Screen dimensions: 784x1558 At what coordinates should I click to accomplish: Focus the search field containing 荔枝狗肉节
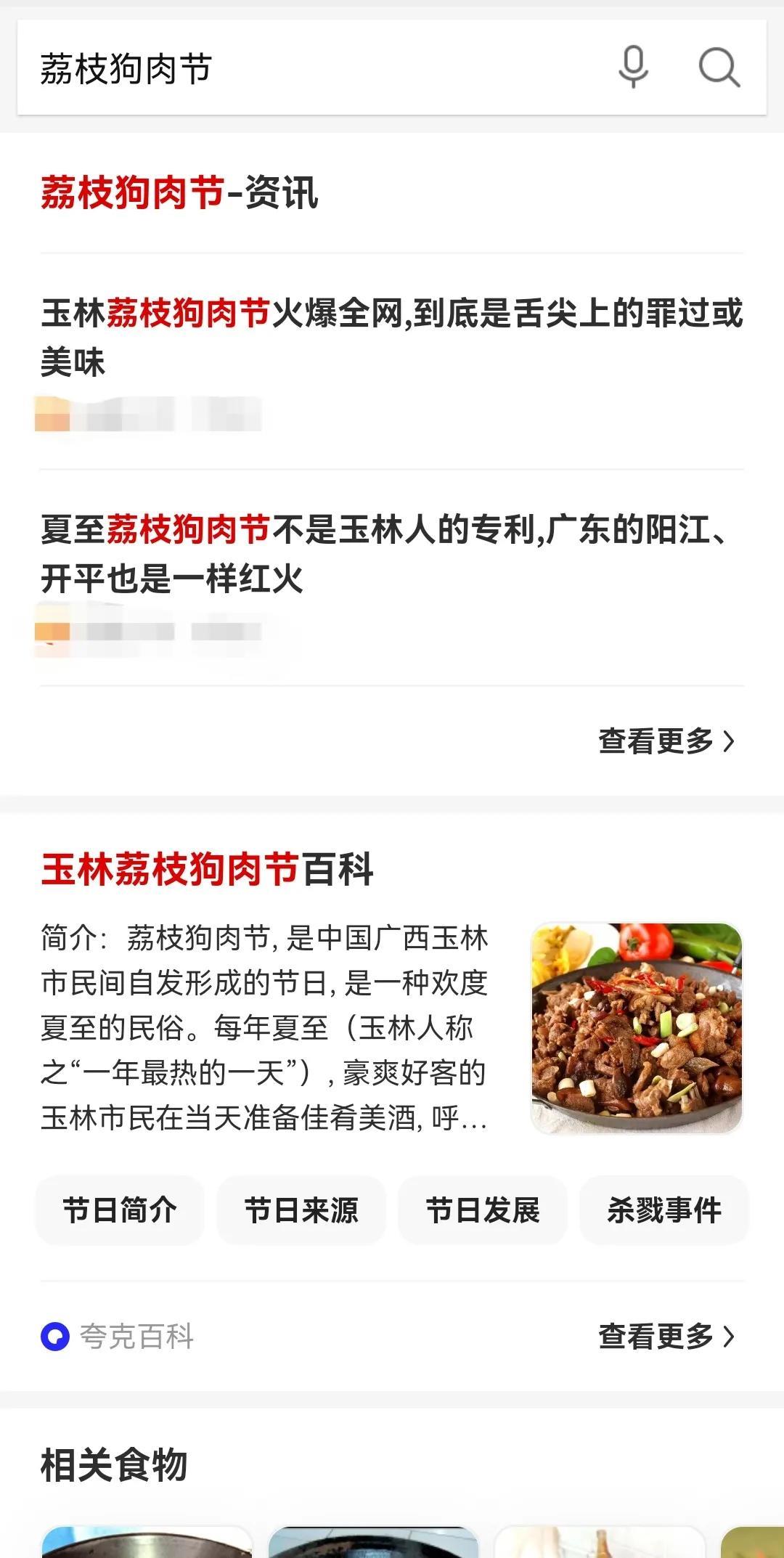click(290, 69)
